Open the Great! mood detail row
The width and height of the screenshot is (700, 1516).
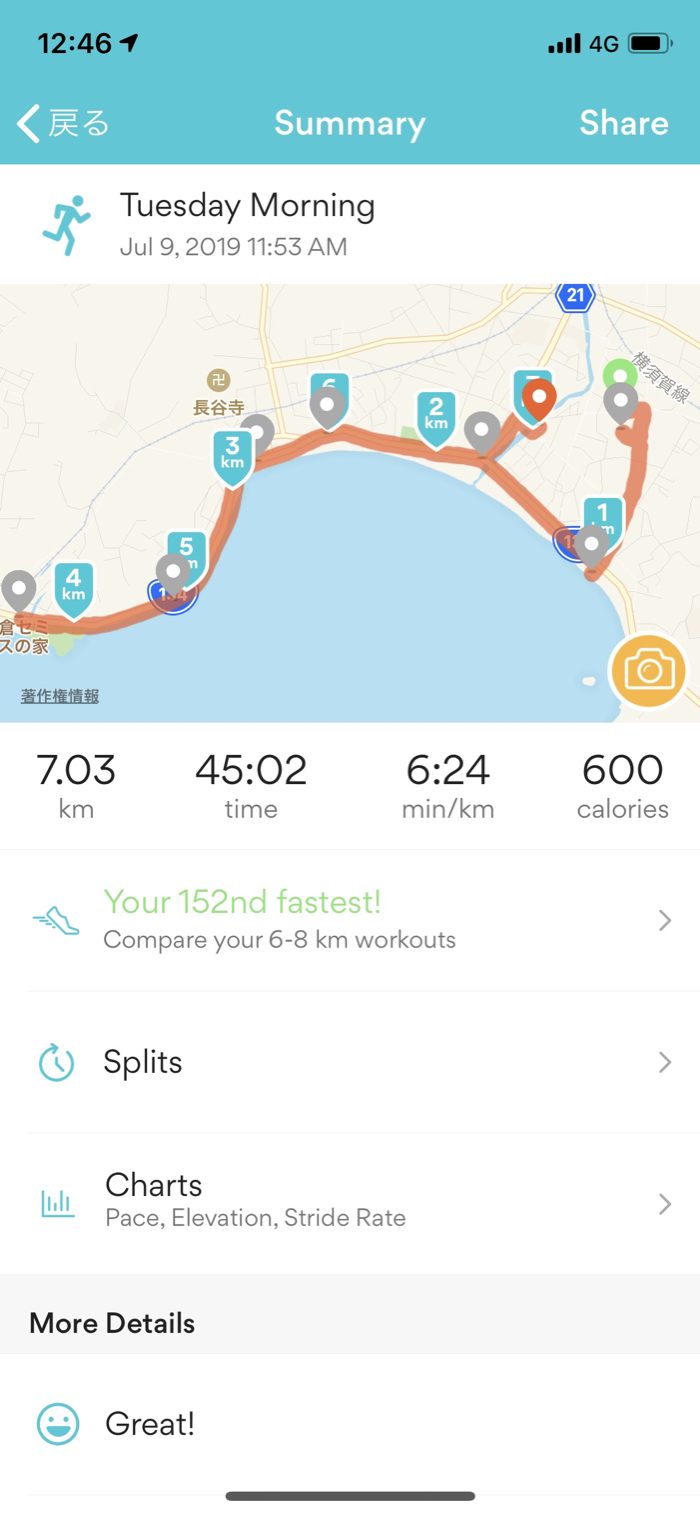coord(350,1424)
